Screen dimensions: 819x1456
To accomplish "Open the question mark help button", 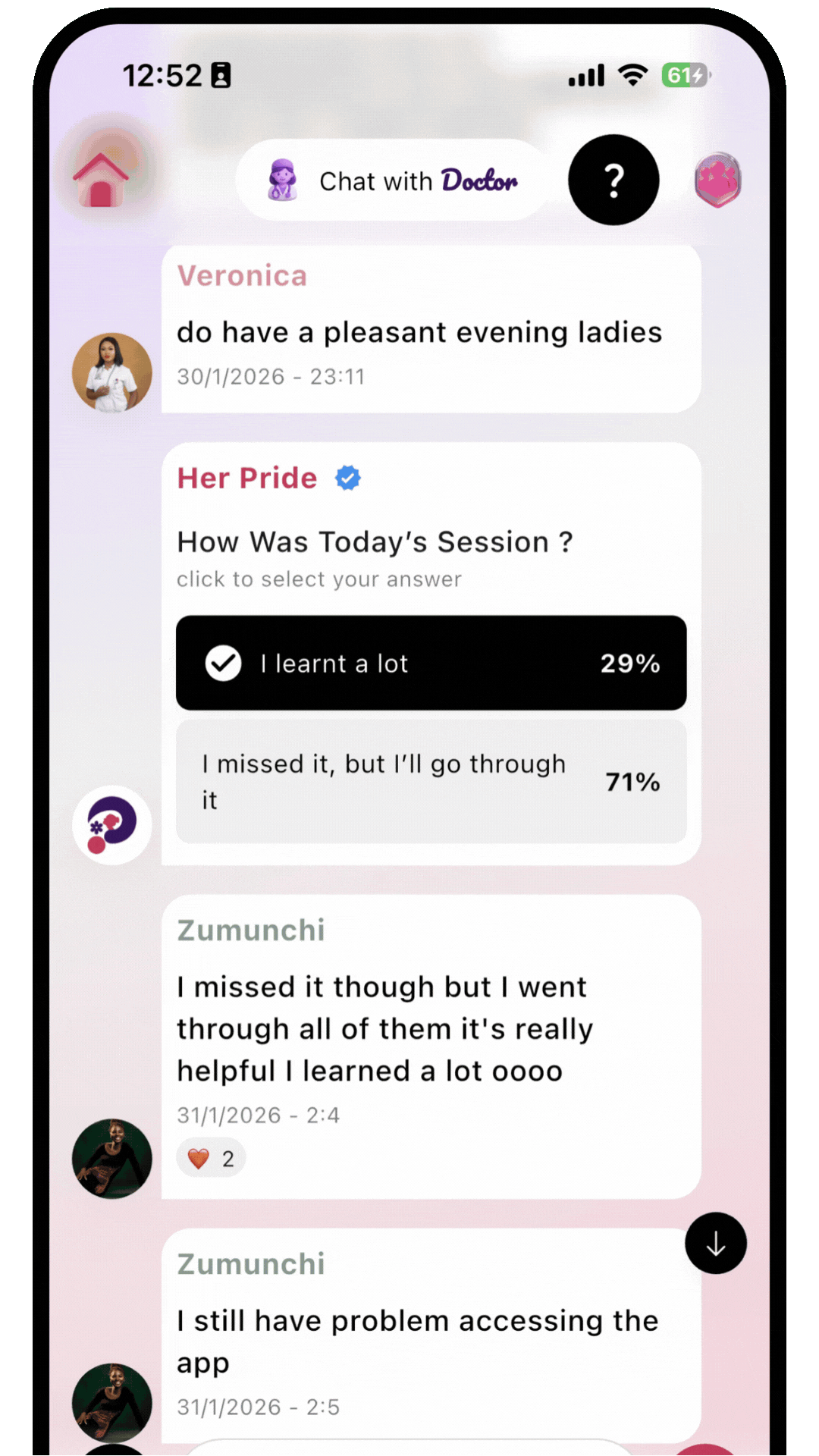I will point(613,180).
